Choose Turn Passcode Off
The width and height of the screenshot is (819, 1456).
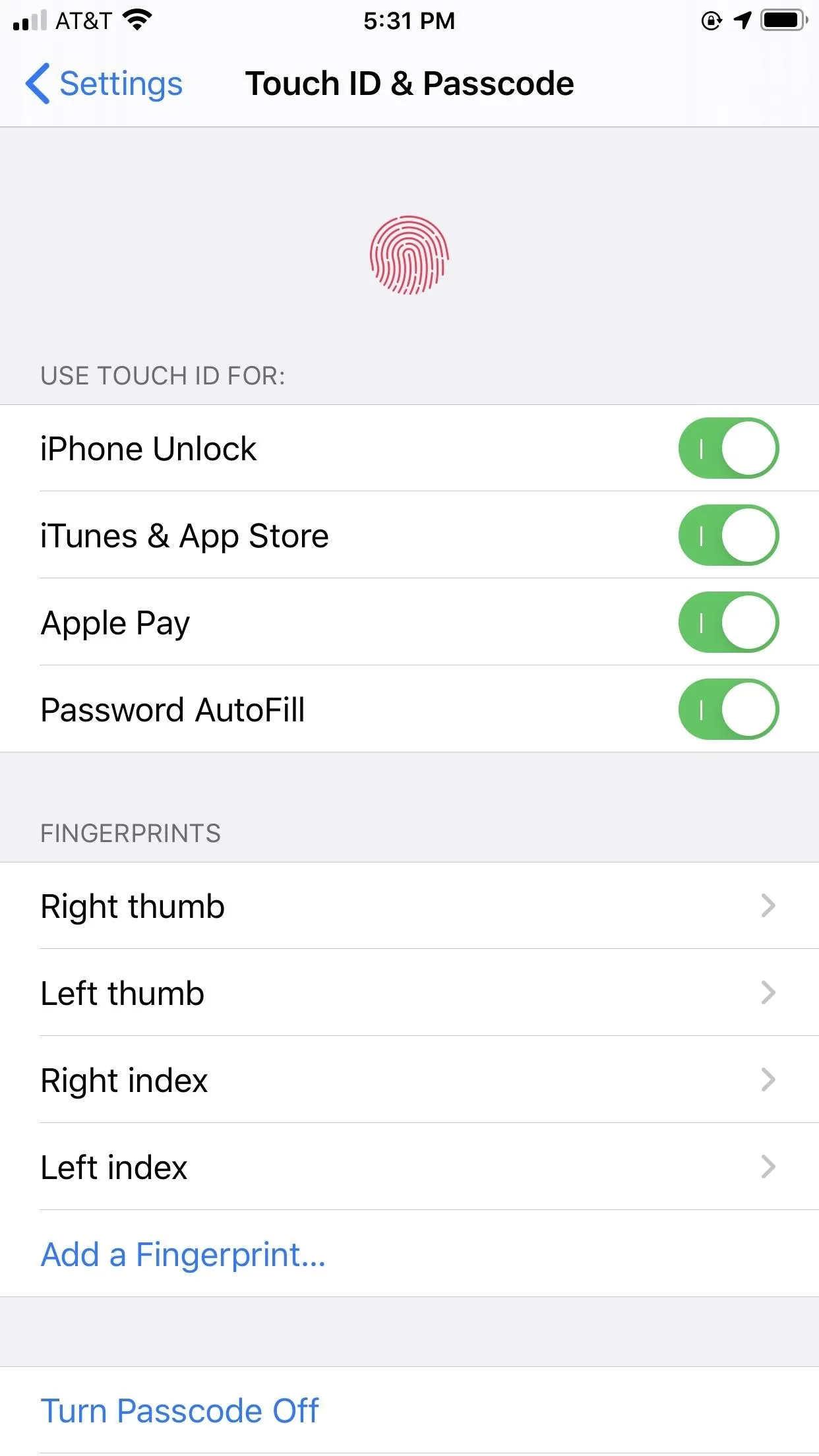coord(179,1411)
